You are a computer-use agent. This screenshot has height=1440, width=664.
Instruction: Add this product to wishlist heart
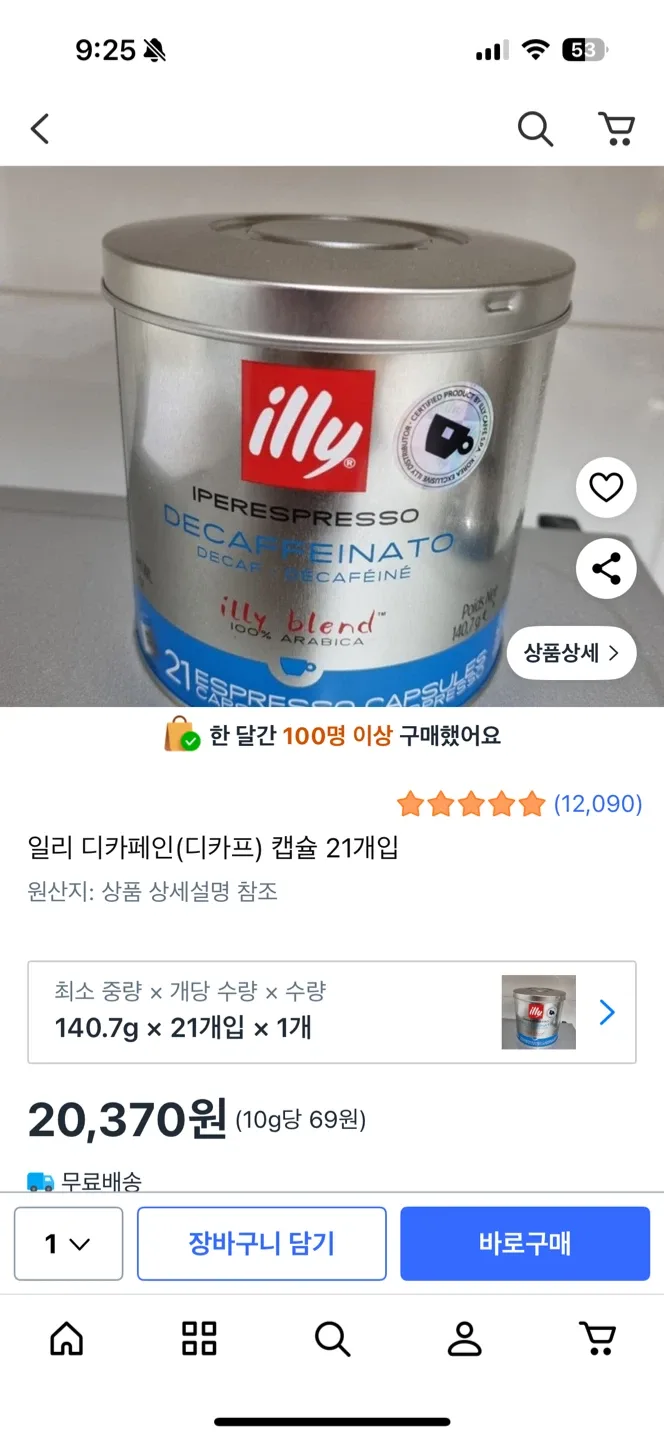[x=606, y=488]
